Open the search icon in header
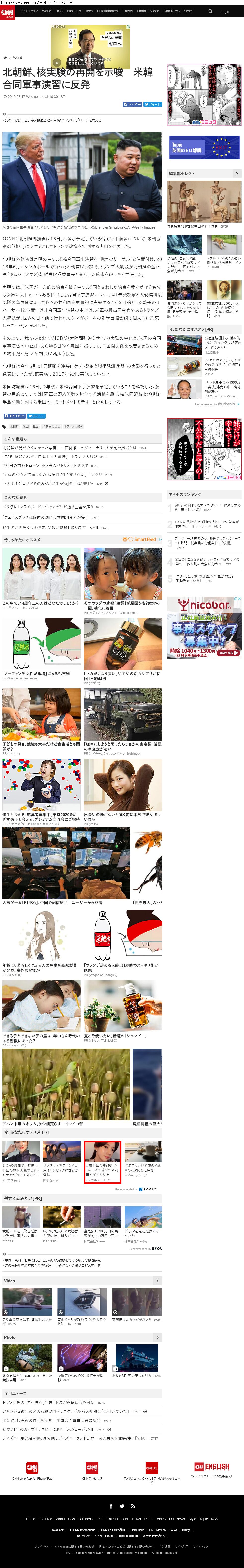This screenshot has height=1568, width=244. click(x=210, y=11)
